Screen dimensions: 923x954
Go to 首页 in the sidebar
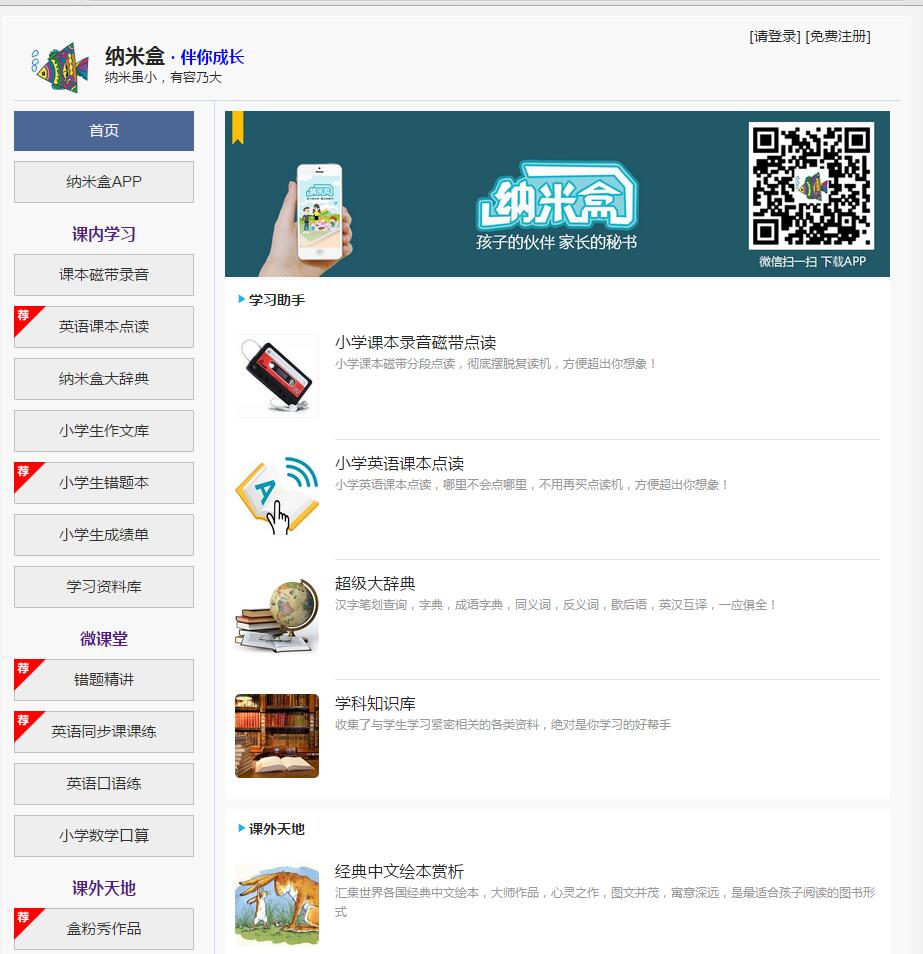click(104, 131)
